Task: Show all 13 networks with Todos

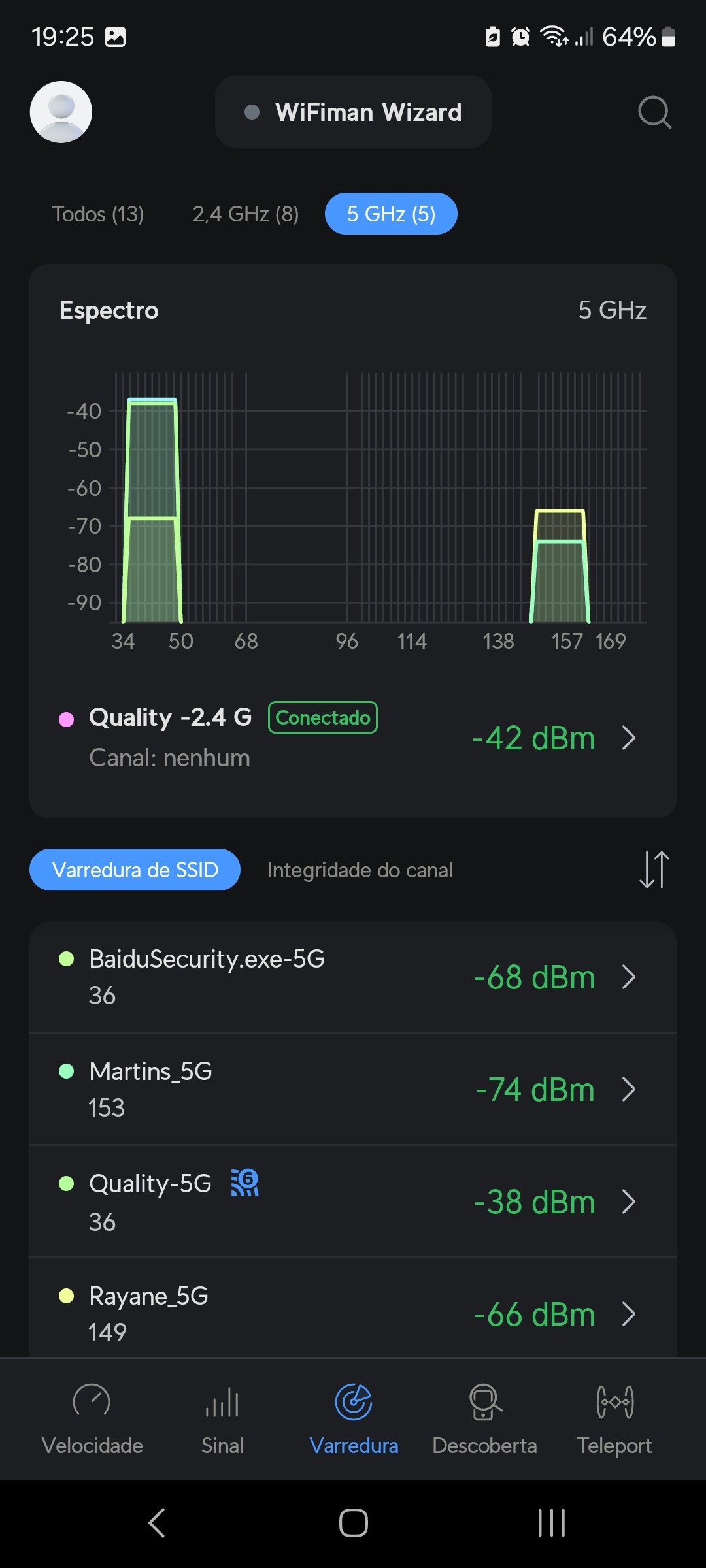Action: tap(98, 214)
